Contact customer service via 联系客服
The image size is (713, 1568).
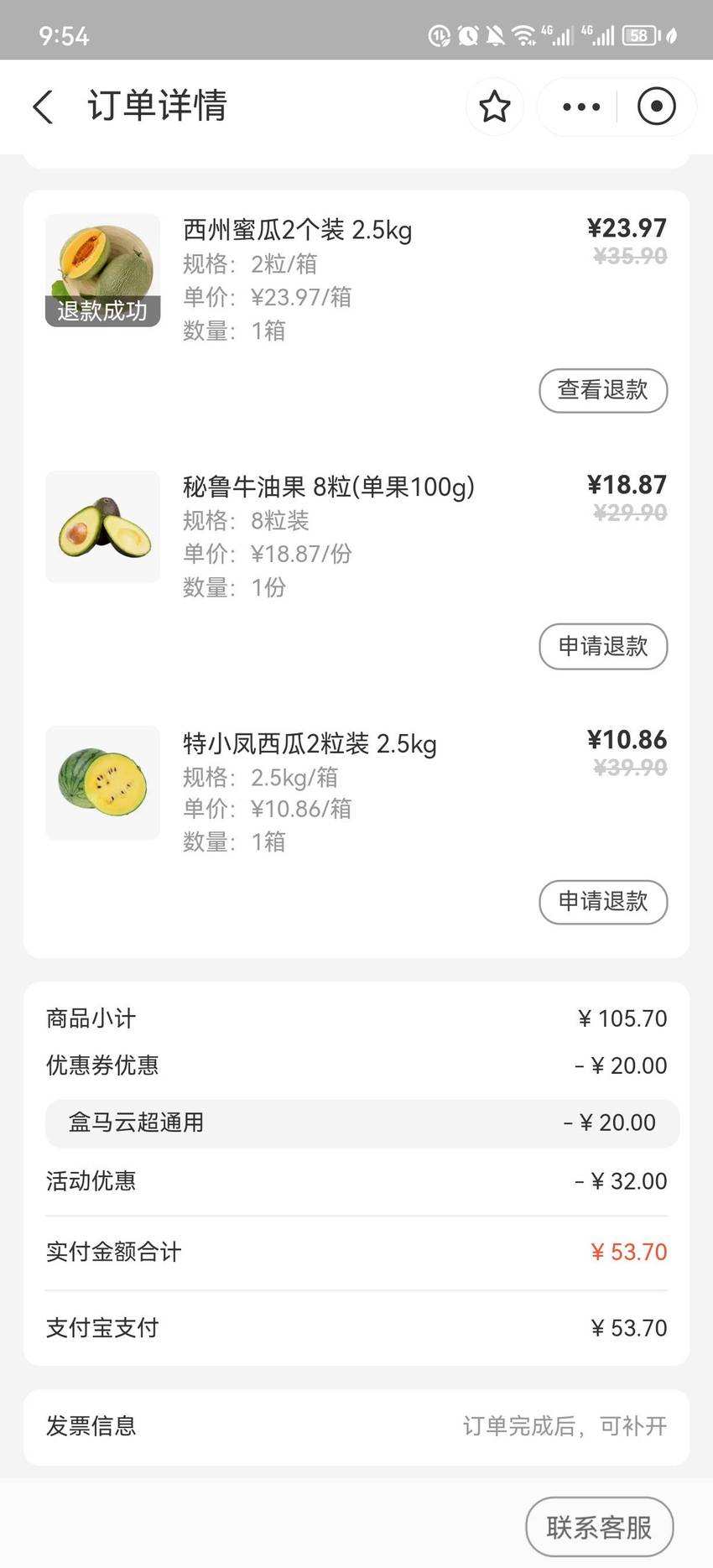pyautogui.click(x=600, y=1527)
